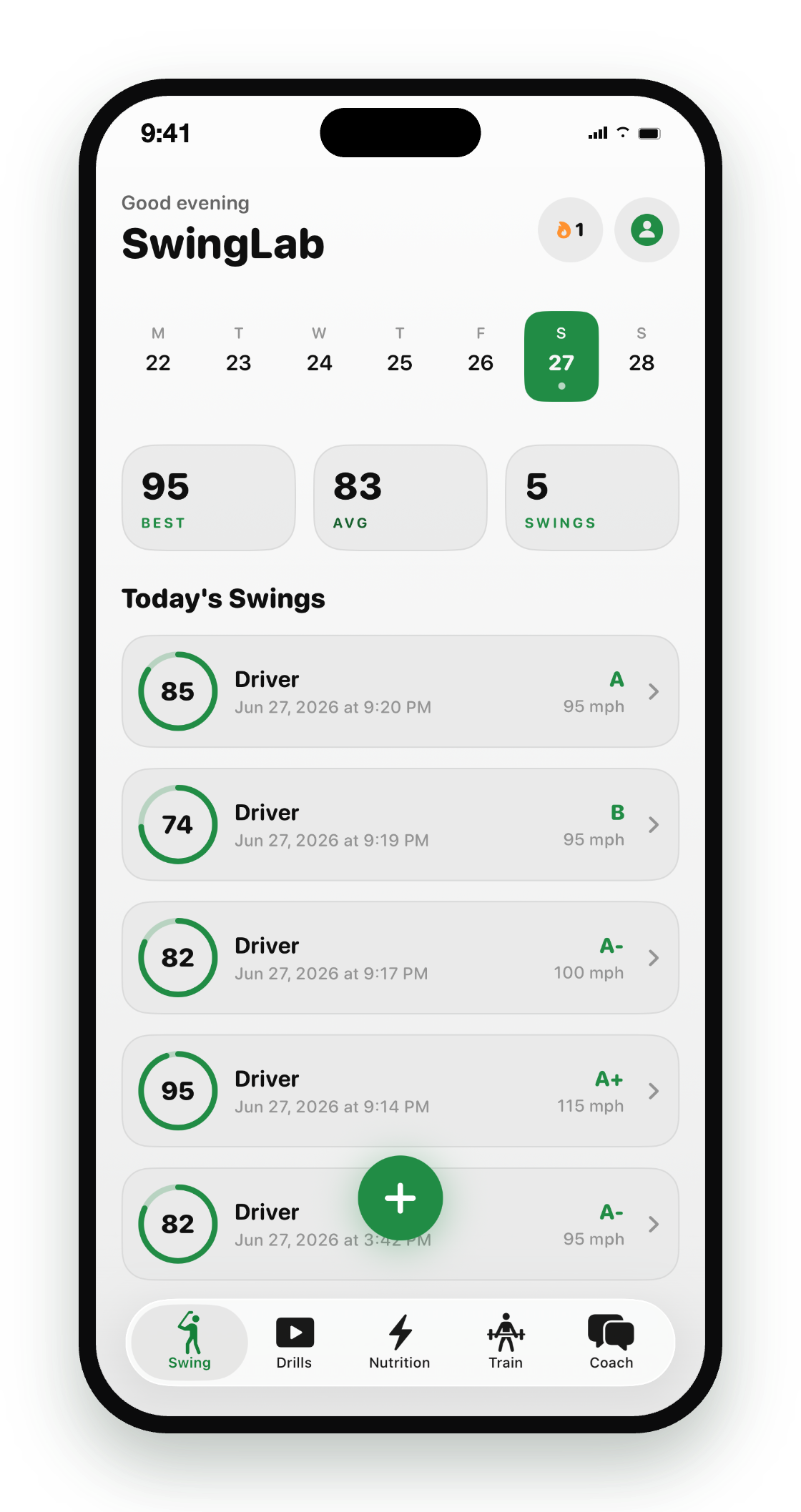Select Monday 22 in the calendar
Image resolution: width=801 pixels, height=1512 pixels.
[158, 355]
